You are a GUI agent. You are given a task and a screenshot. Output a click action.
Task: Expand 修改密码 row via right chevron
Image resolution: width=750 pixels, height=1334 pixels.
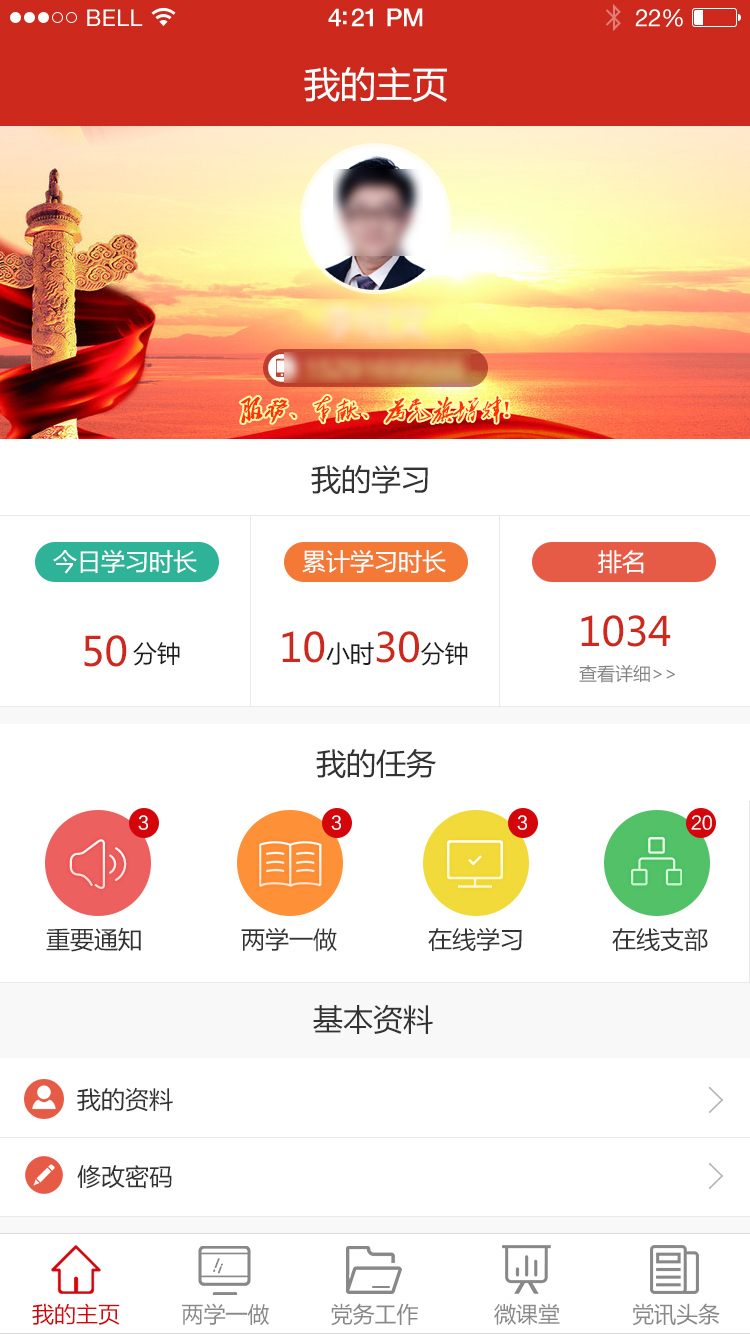[x=714, y=1177]
